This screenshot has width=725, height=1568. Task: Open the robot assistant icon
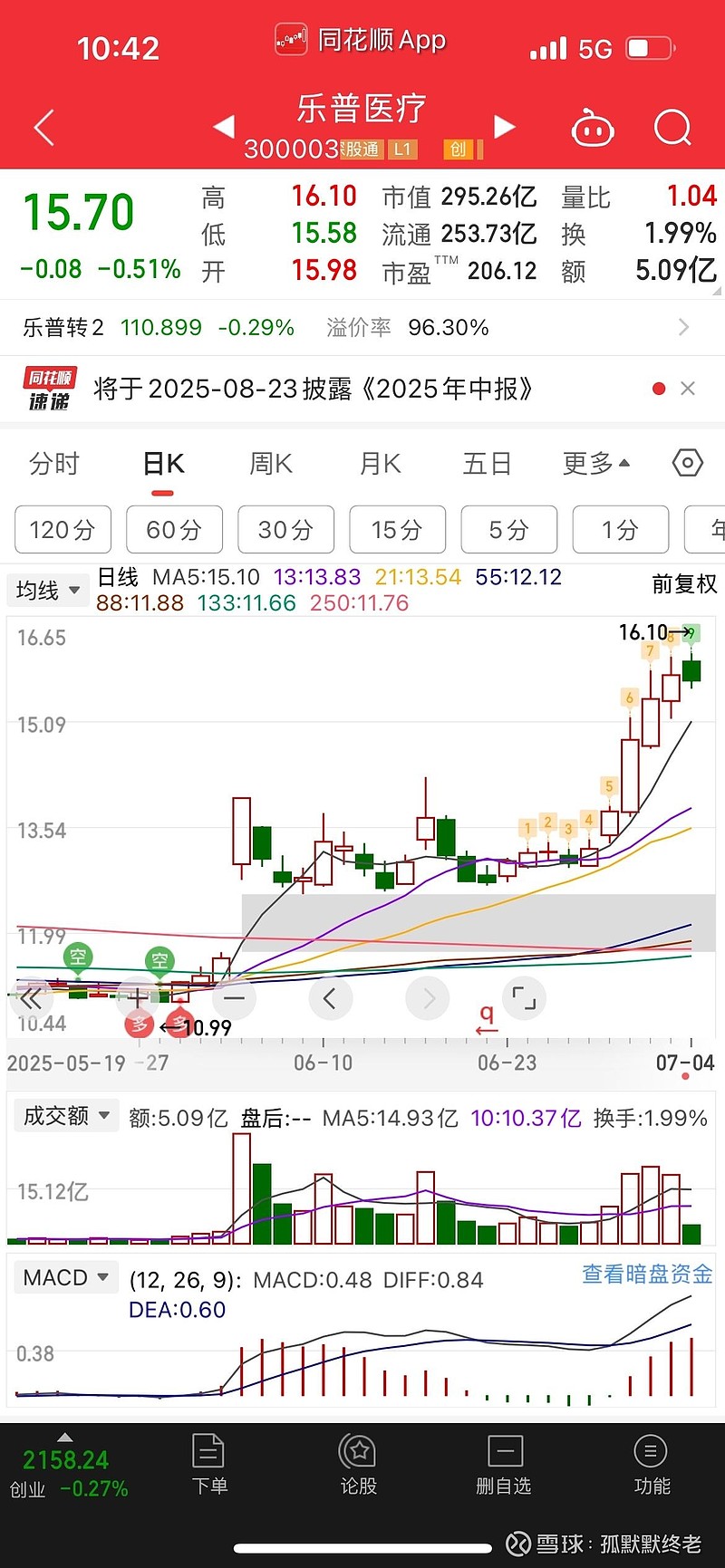pyautogui.click(x=594, y=128)
